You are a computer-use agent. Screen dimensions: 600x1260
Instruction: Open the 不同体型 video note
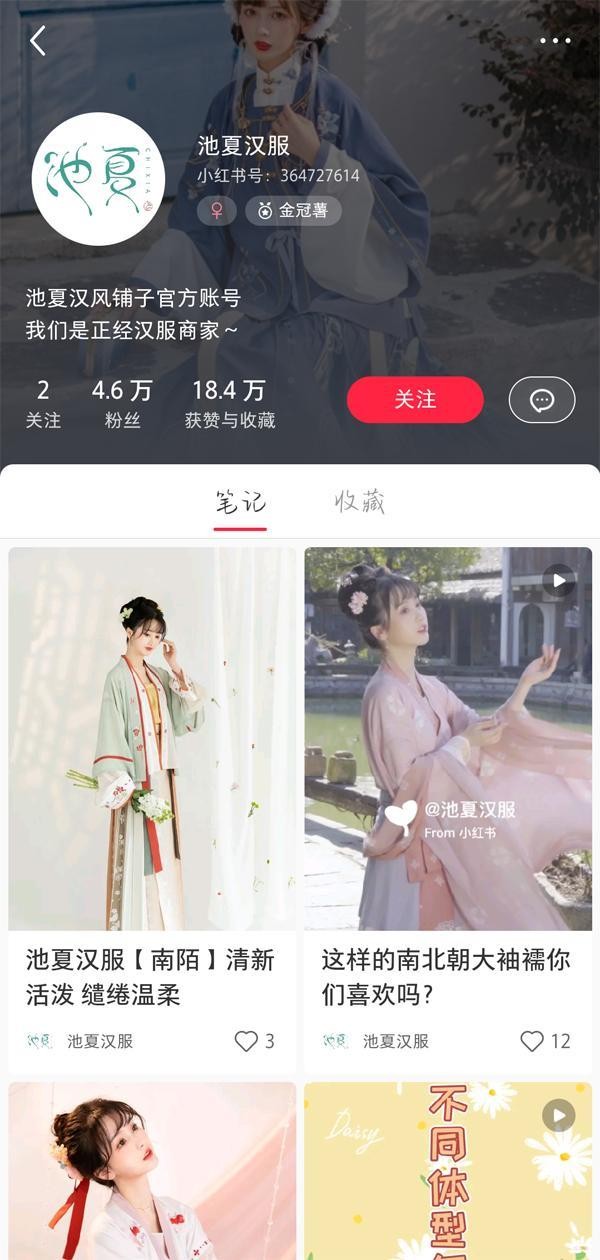click(x=448, y=1170)
